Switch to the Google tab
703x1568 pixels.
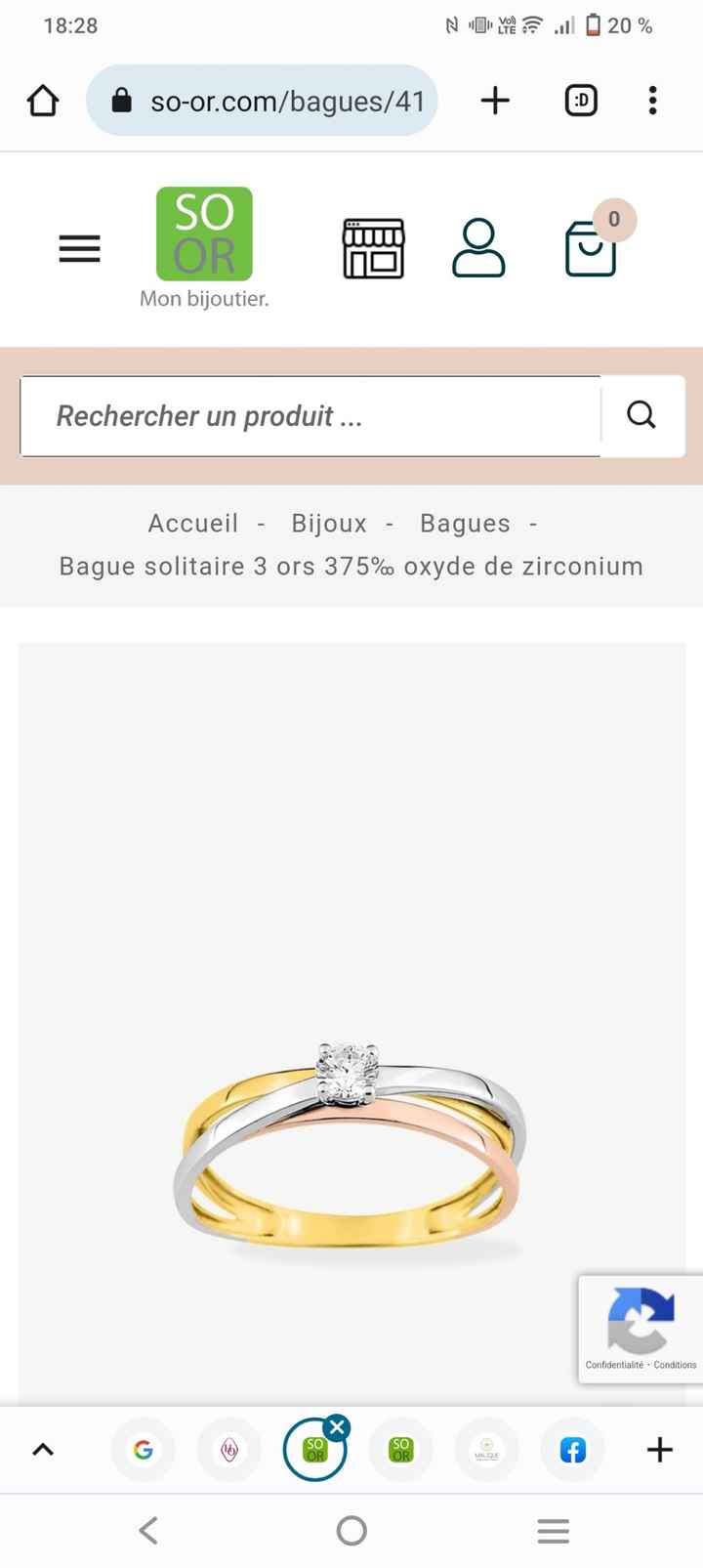point(144,1450)
